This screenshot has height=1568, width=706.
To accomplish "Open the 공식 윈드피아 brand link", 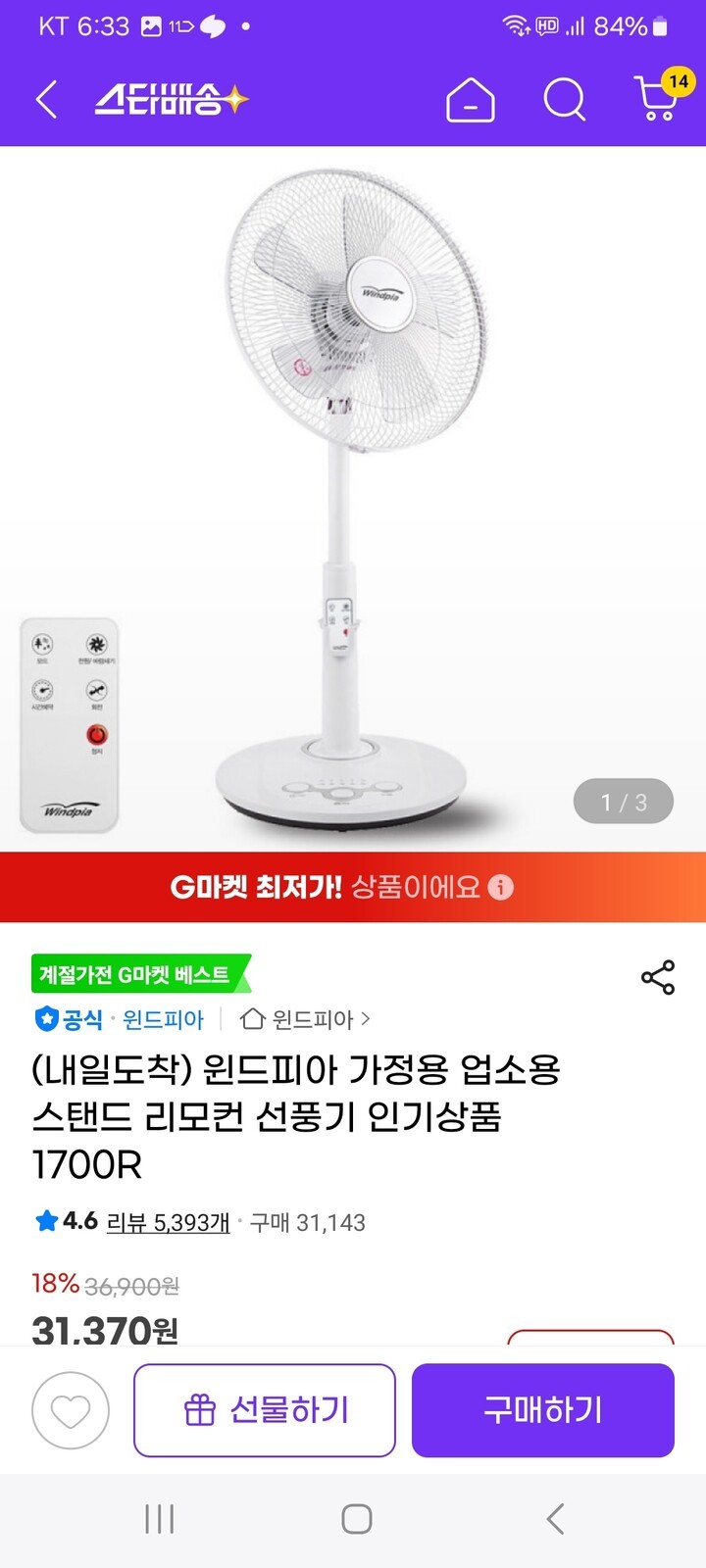I will tap(120, 1019).
